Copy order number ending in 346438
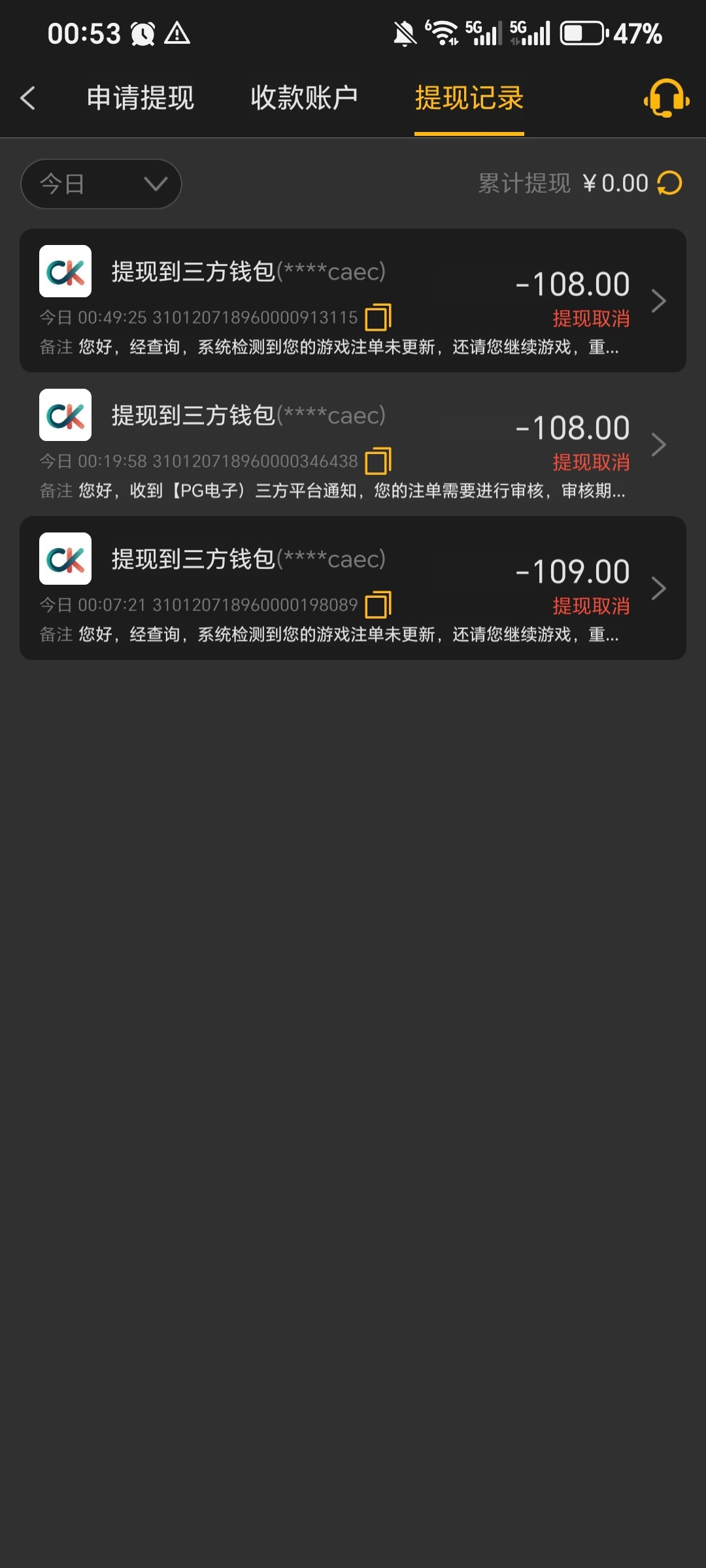 (x=378, y=461)
